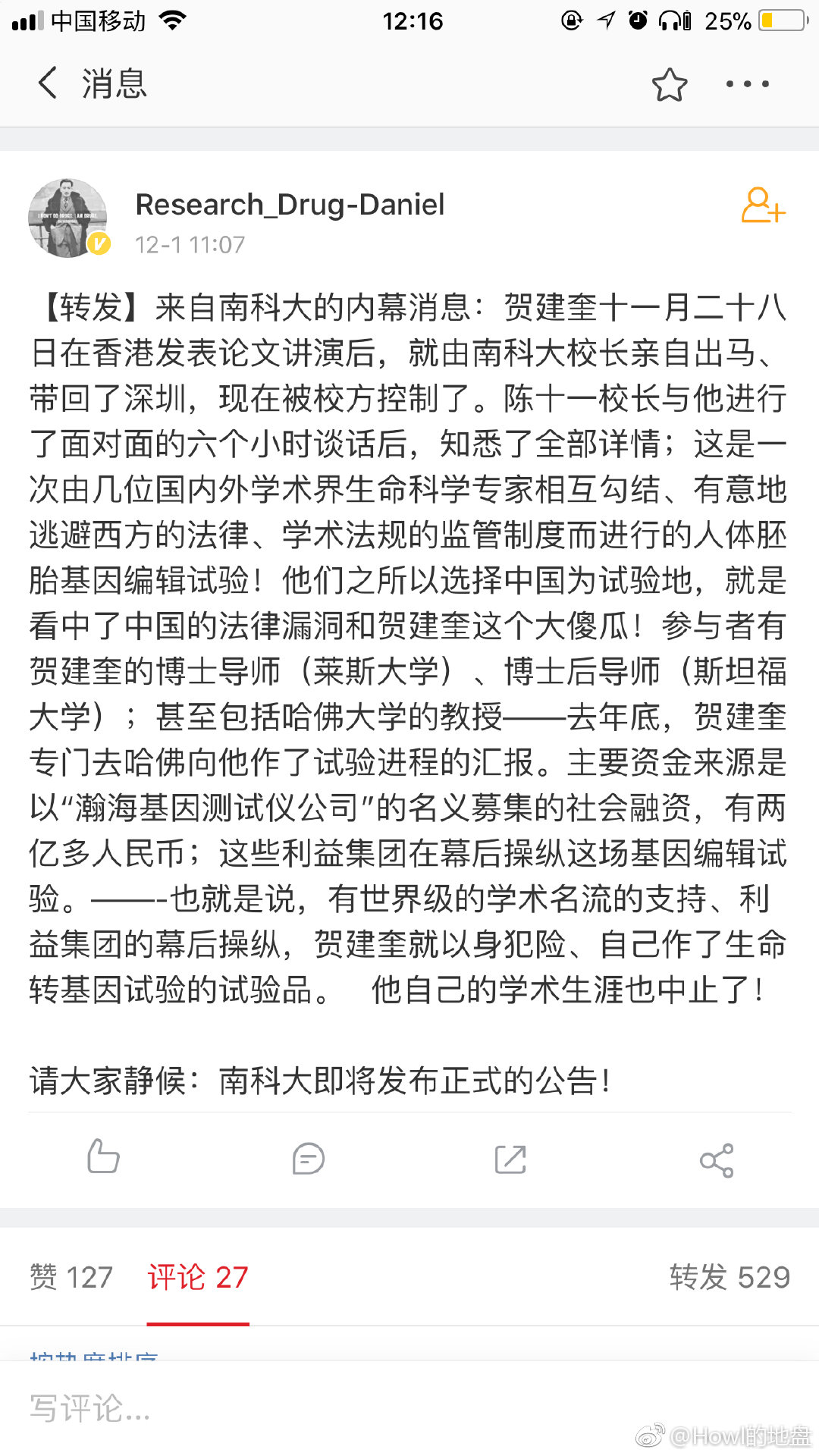This screenshot has width=819, height=1456.
Task: Switch to the 转发 529 tab
Action: pyautogui.click(x=730, y=1277)
